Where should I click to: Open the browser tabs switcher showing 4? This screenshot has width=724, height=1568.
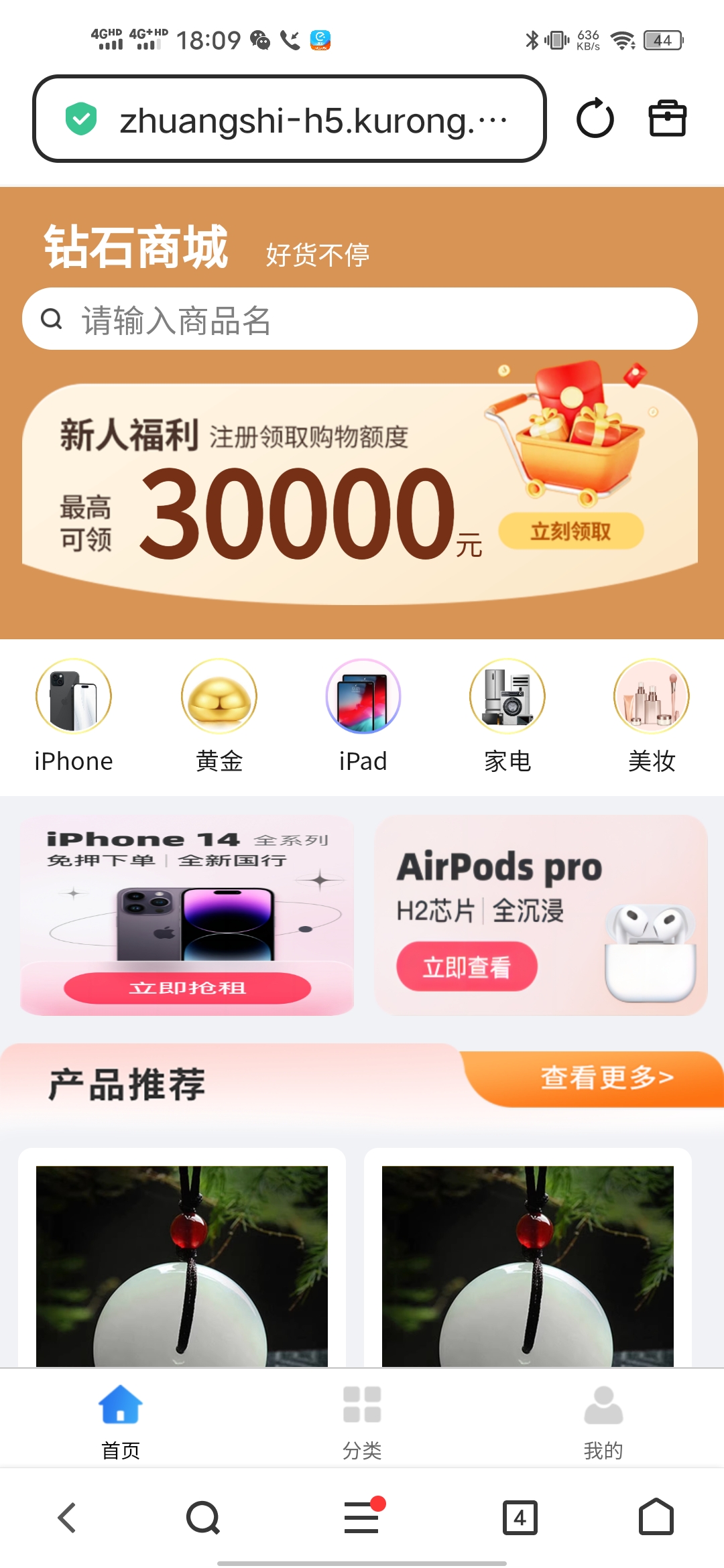coord(520,1518)
